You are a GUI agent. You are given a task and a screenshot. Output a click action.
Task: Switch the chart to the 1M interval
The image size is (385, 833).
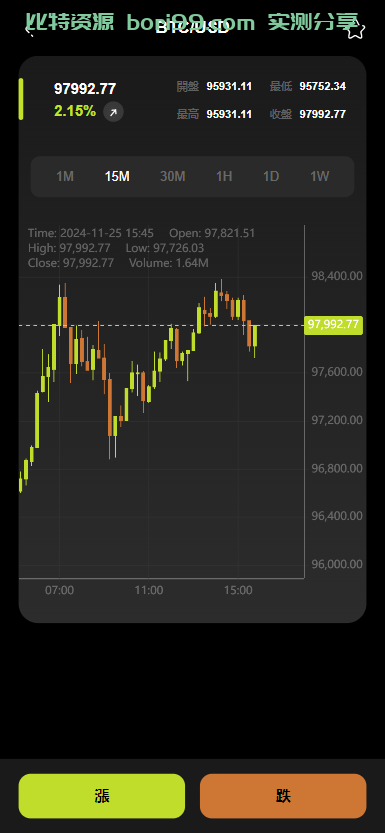click(x=65, y=176)
